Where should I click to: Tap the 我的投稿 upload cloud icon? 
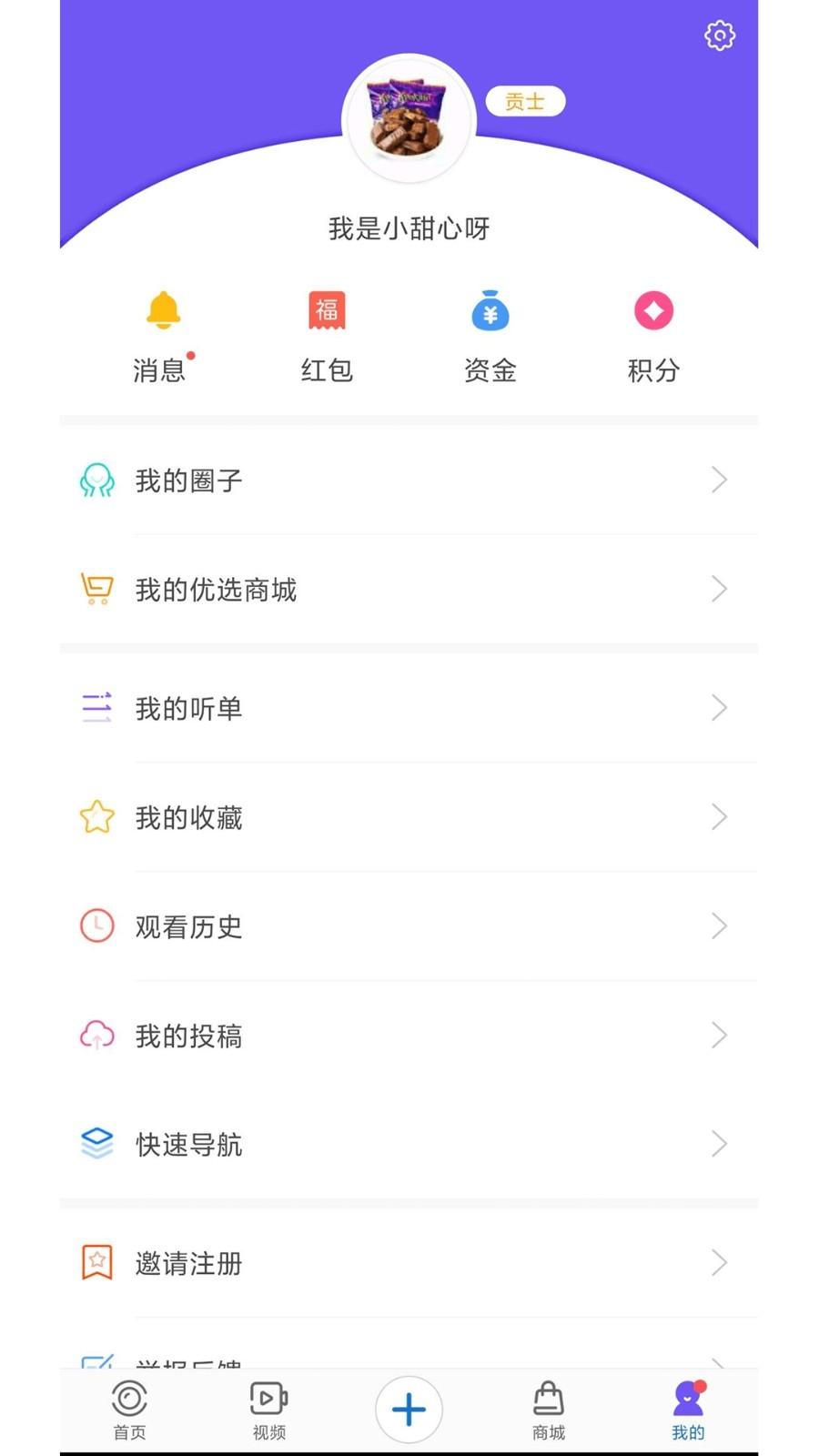[x=96, y=1035]
